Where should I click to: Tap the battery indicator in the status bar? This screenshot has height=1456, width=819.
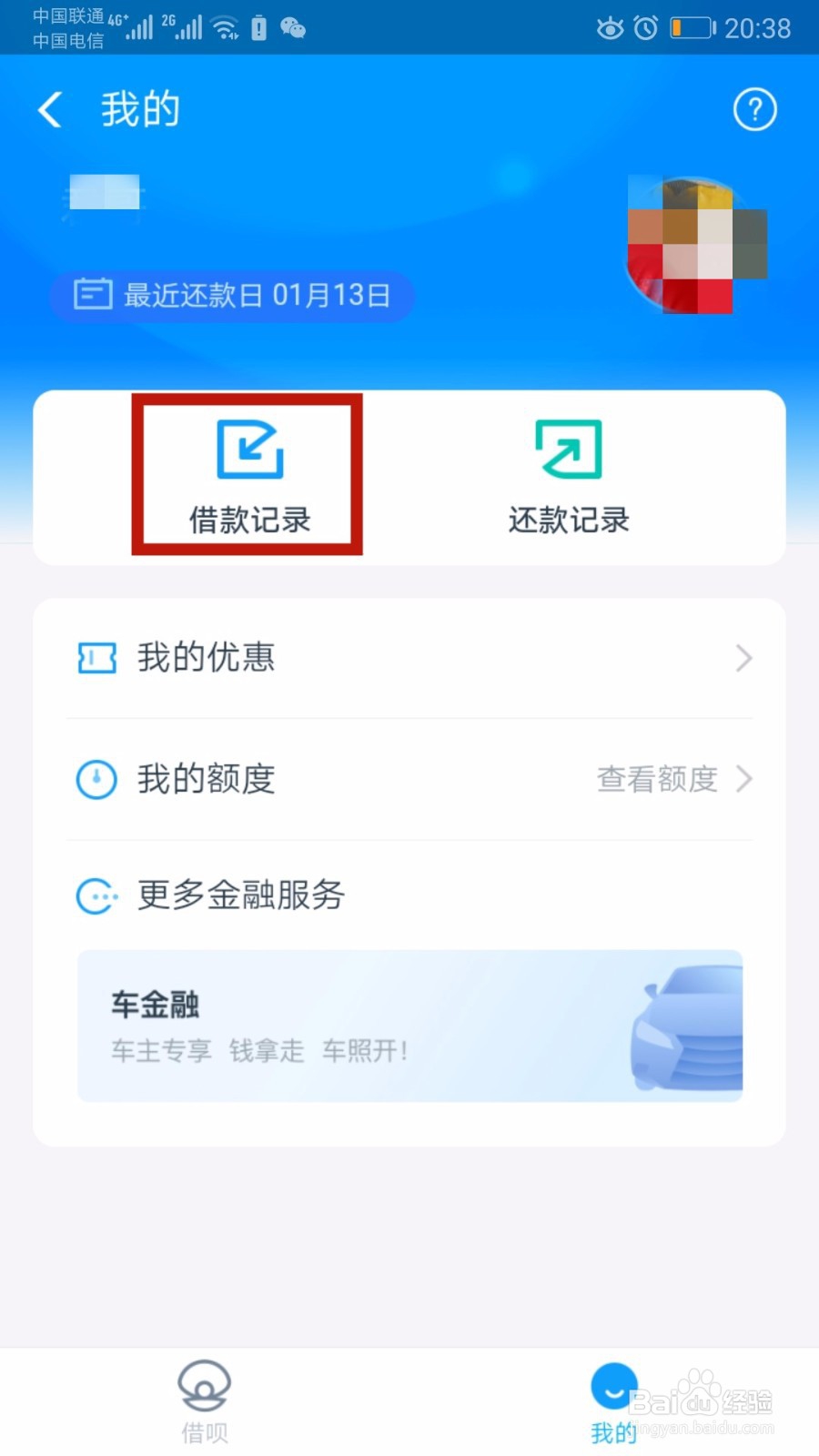click(690, 27)
